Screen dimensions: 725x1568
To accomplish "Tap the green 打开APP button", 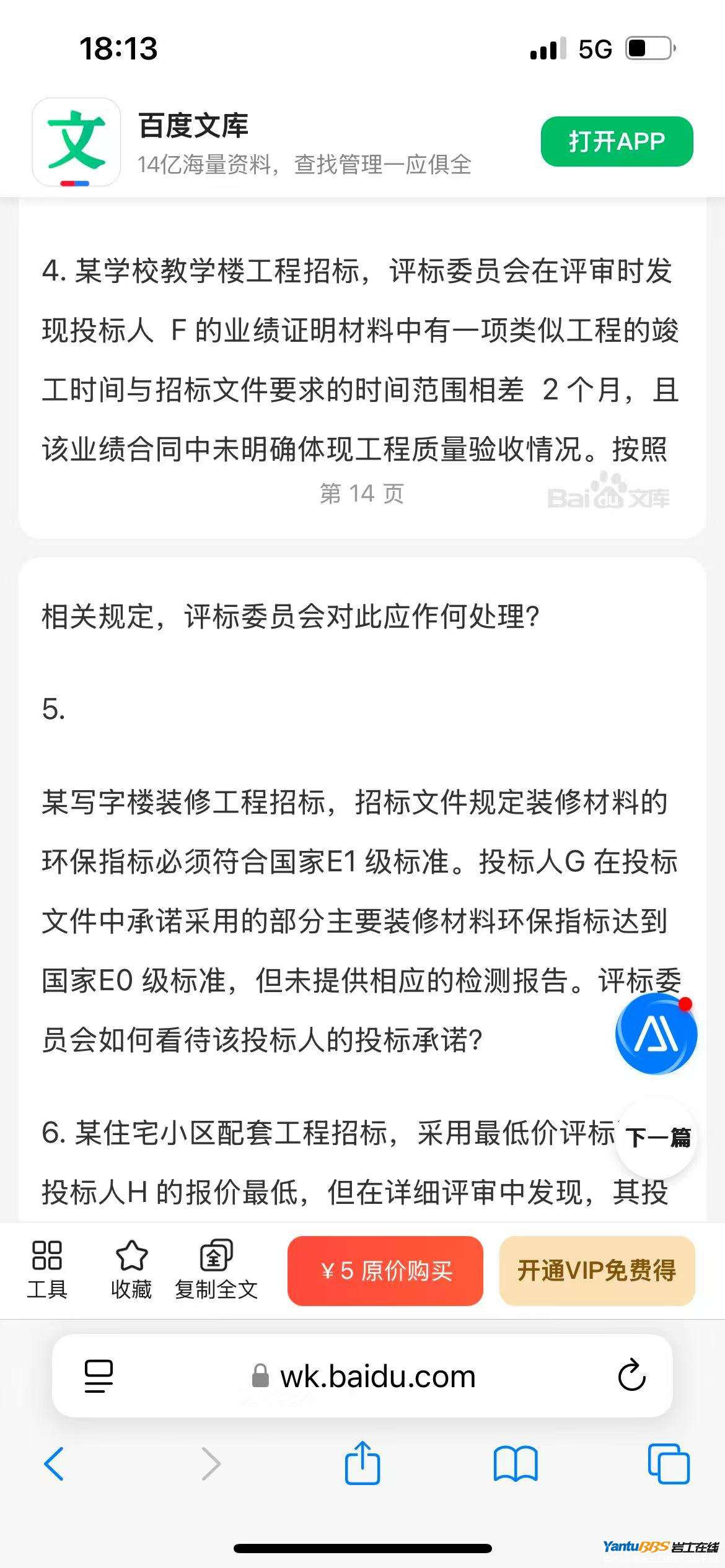I will 617,141.
